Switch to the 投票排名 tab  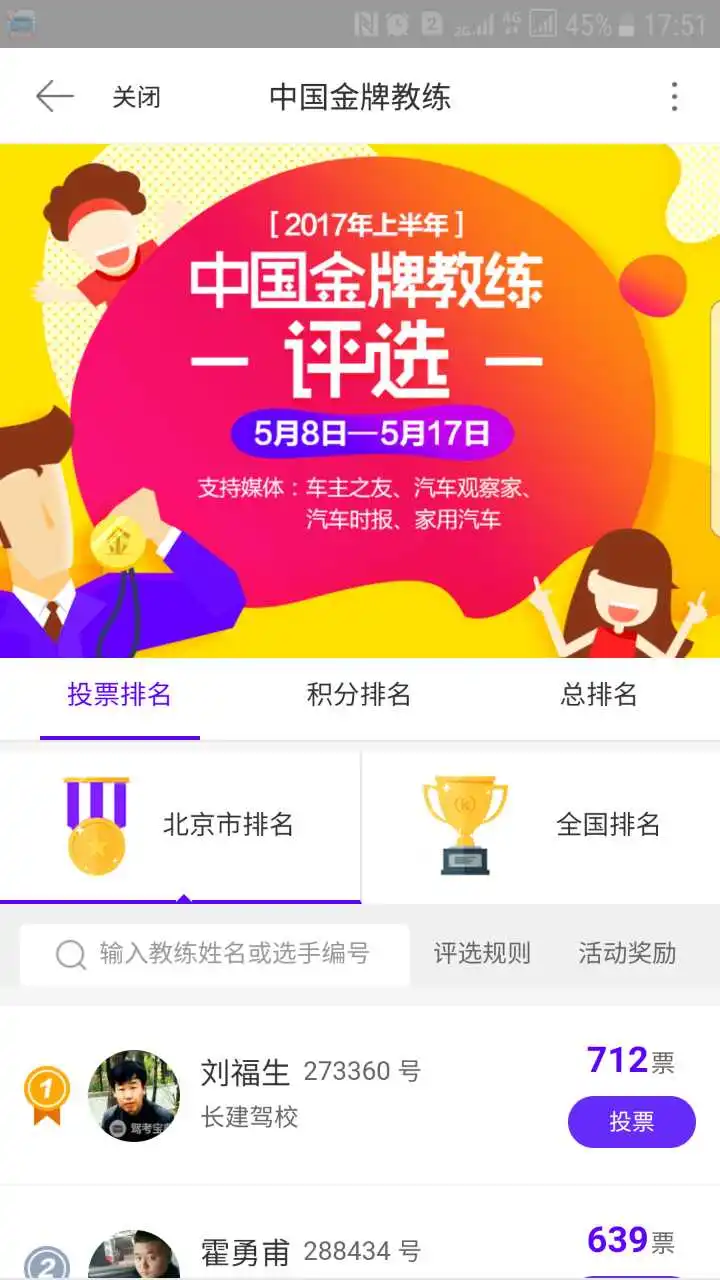(120, 695)
